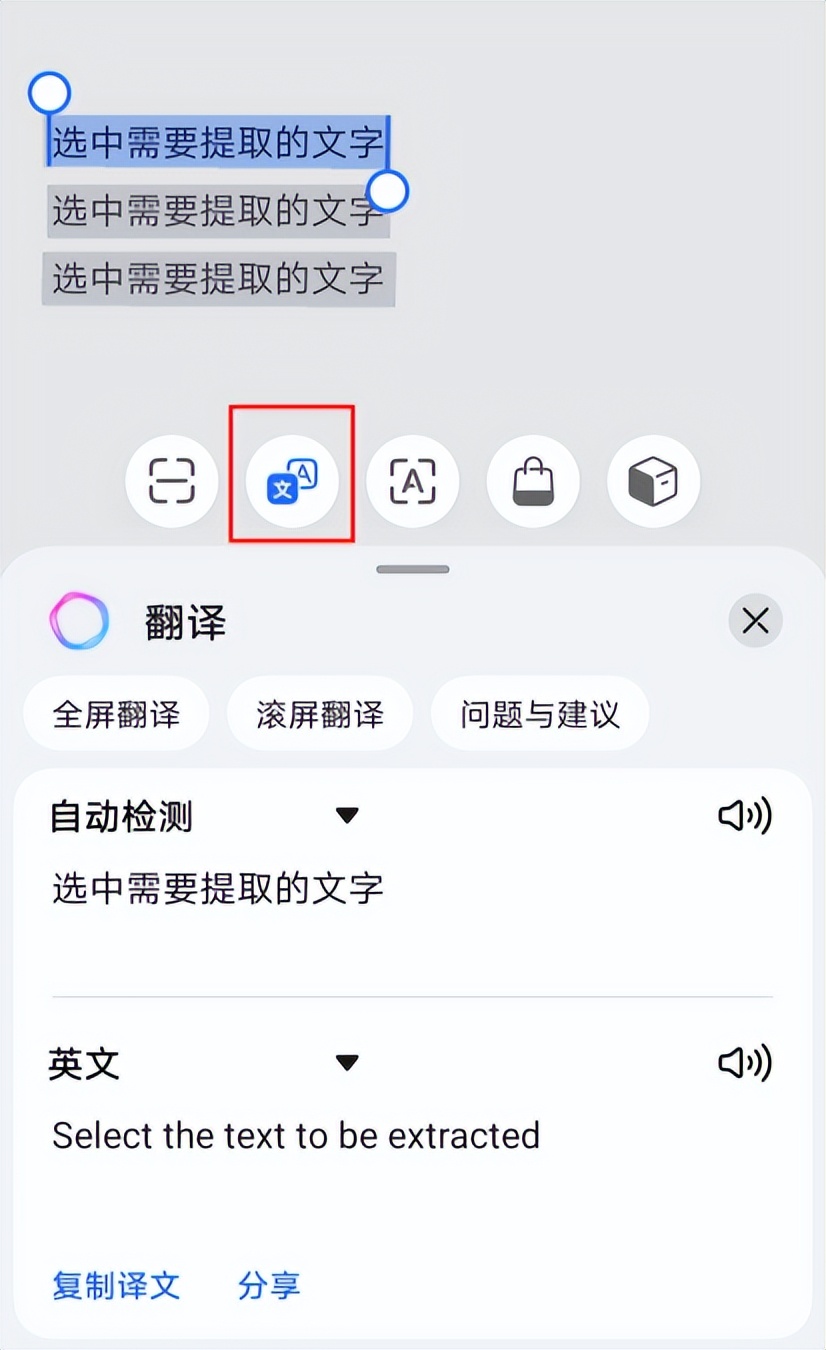Play audio of the English translation

(745, 1062)
